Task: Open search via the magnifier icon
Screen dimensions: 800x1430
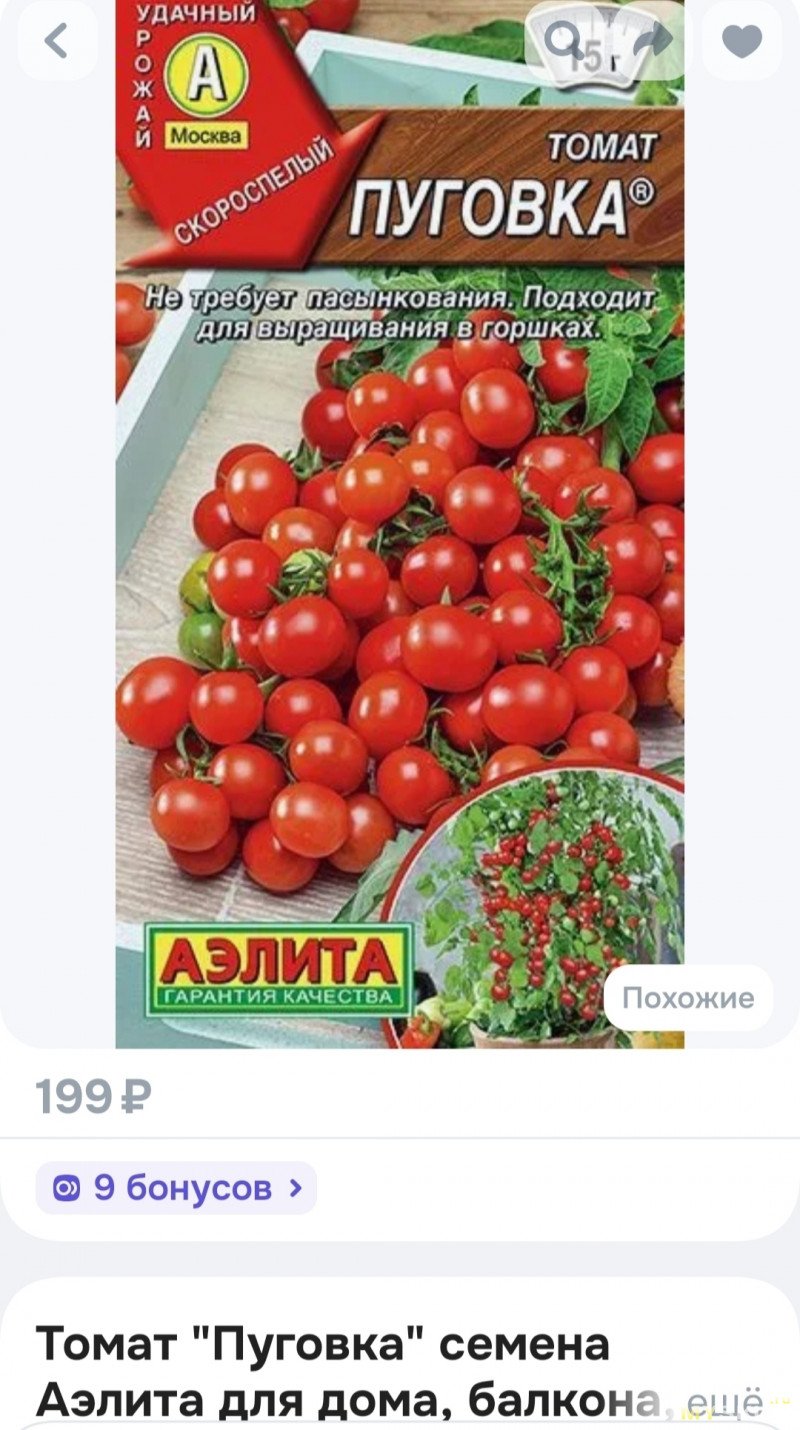Action: [x=565, y=41]
